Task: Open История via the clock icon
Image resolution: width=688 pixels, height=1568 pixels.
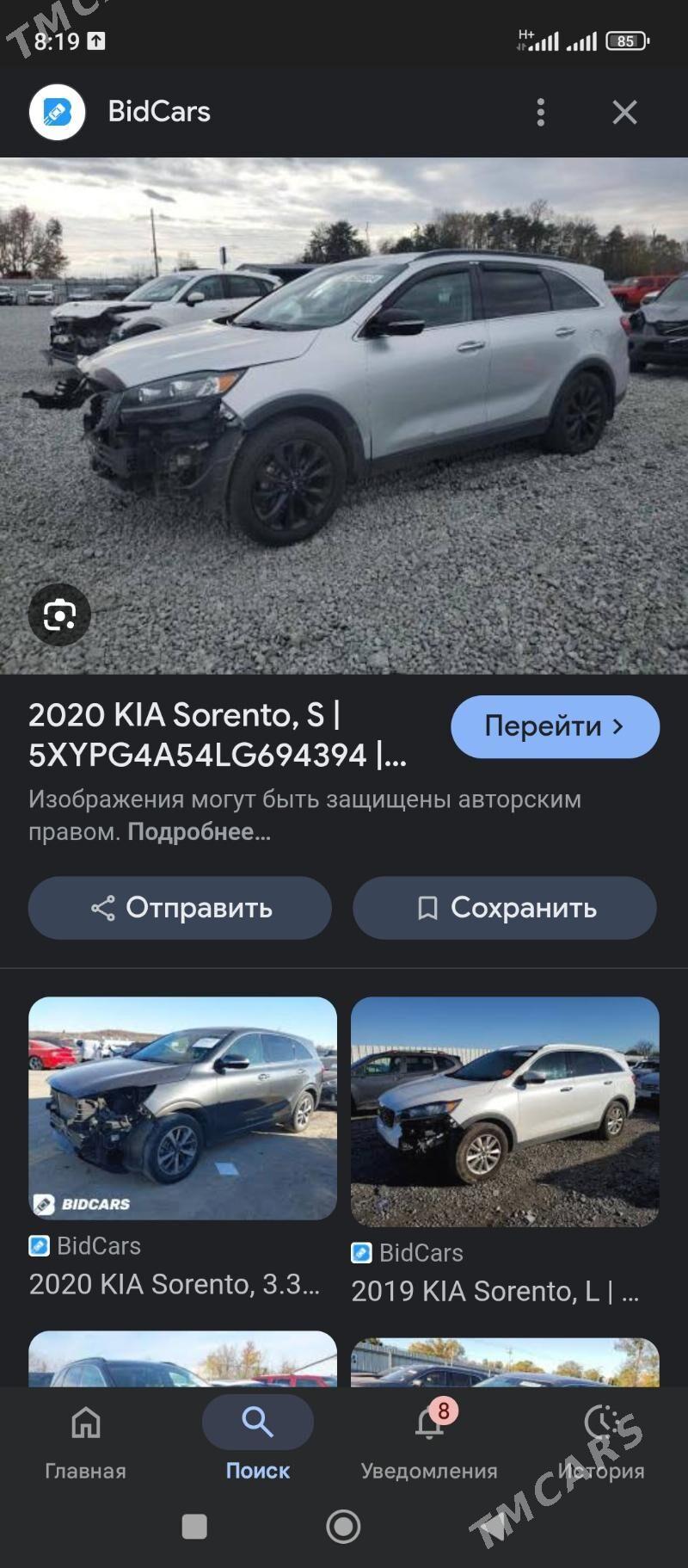Action: [x=603, y=1422]
